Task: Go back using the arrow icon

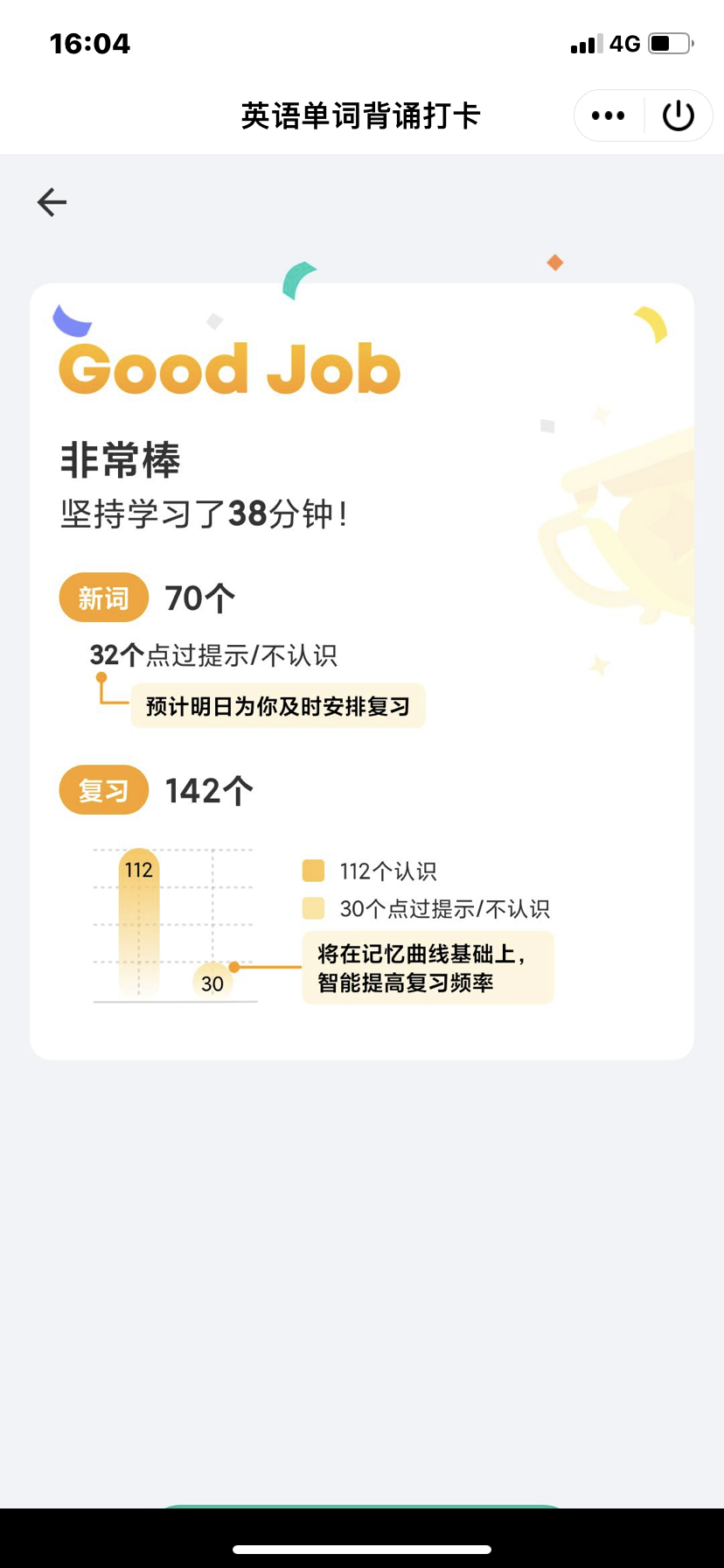Action: click(52, 202)
